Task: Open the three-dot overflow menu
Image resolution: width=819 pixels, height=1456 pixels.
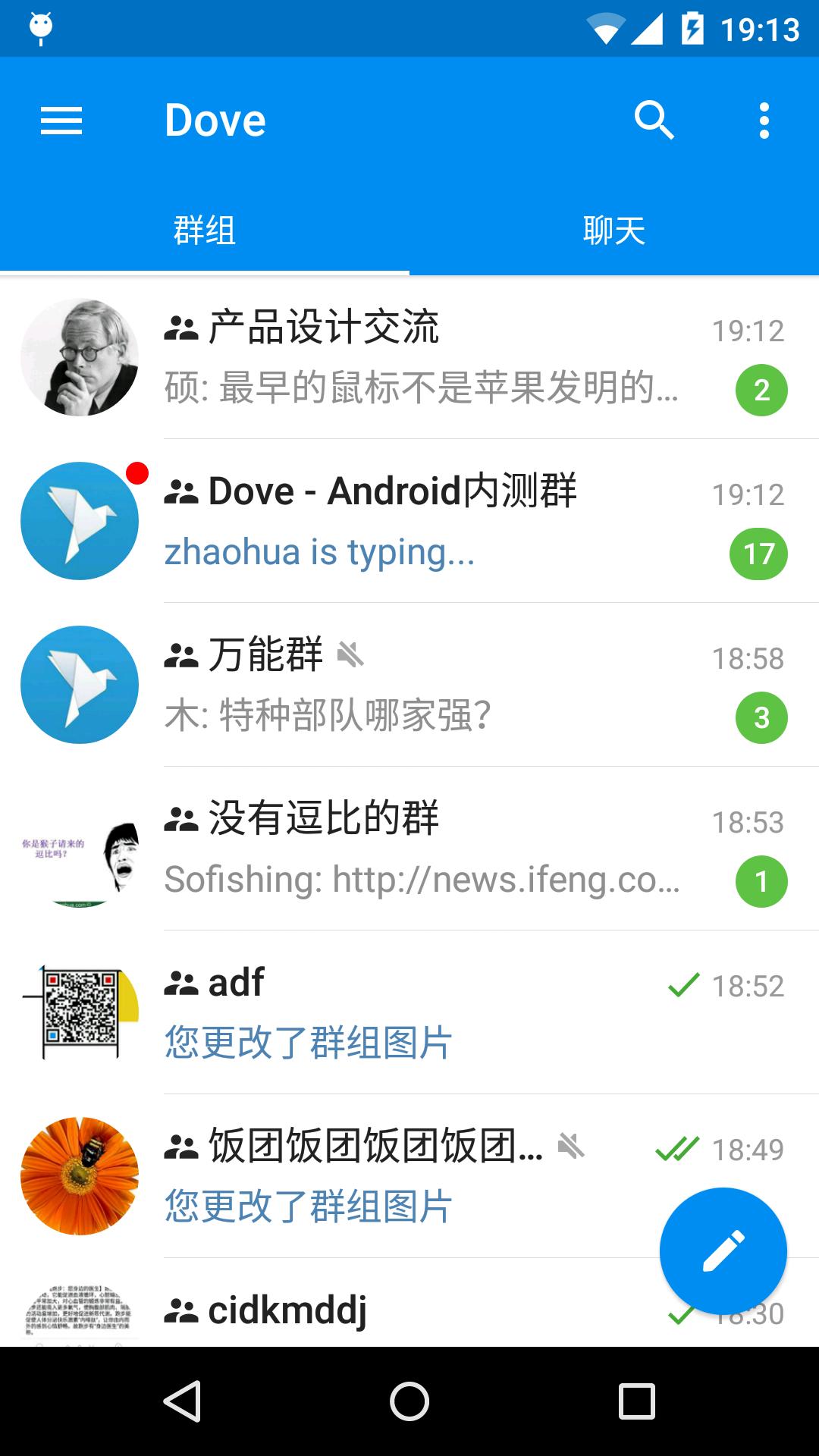Action: (x=764, y=121)
